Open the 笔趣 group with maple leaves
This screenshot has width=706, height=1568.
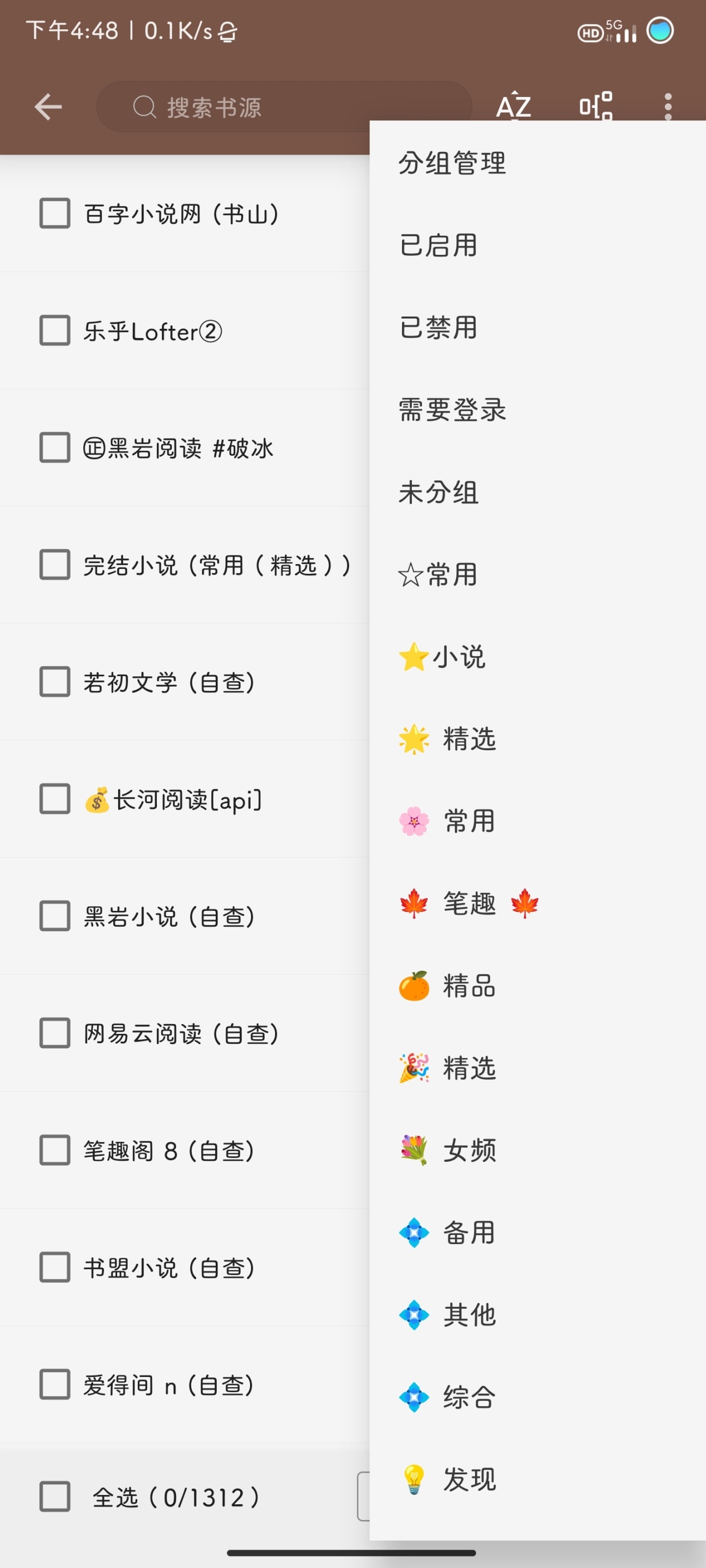coord(469,903)
